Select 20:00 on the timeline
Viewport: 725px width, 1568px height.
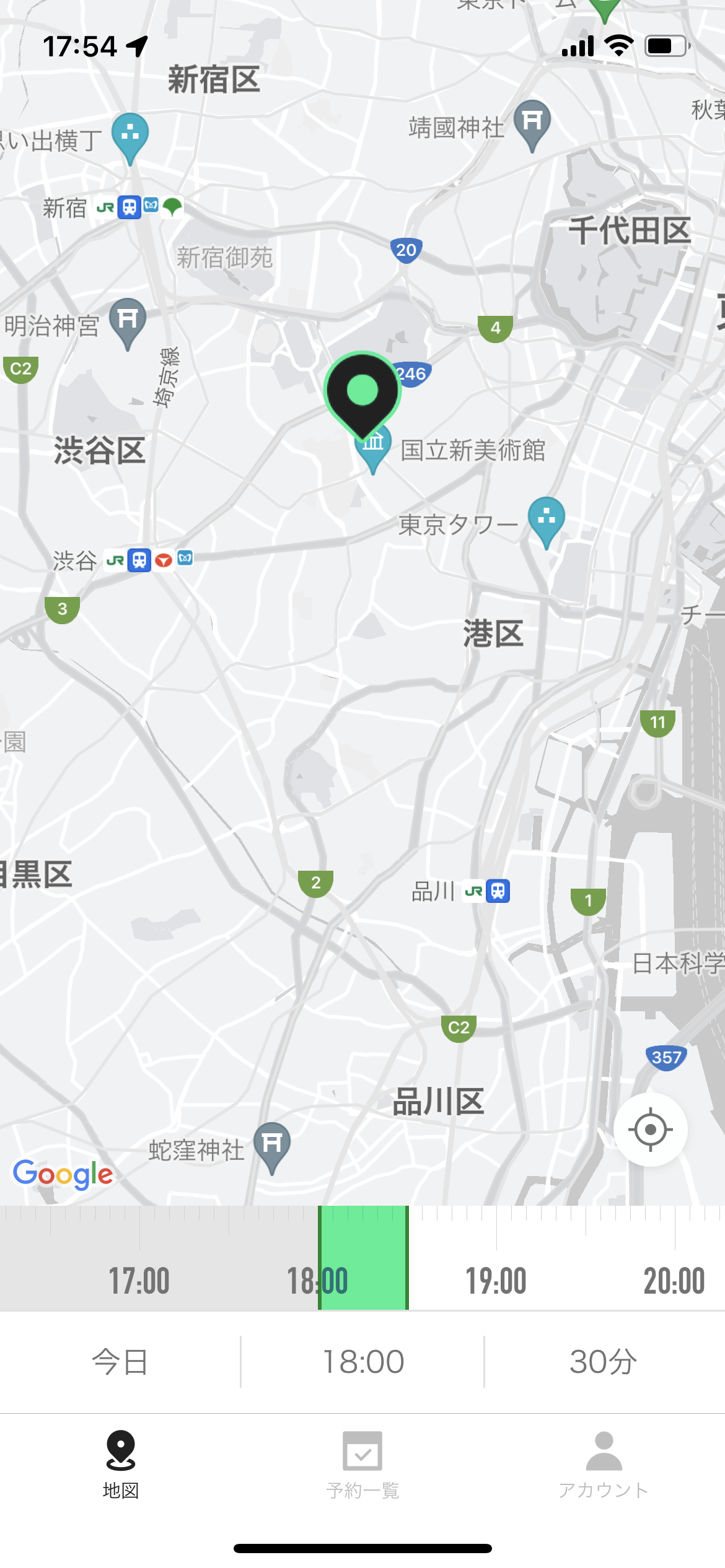[x=674, y=1281]
